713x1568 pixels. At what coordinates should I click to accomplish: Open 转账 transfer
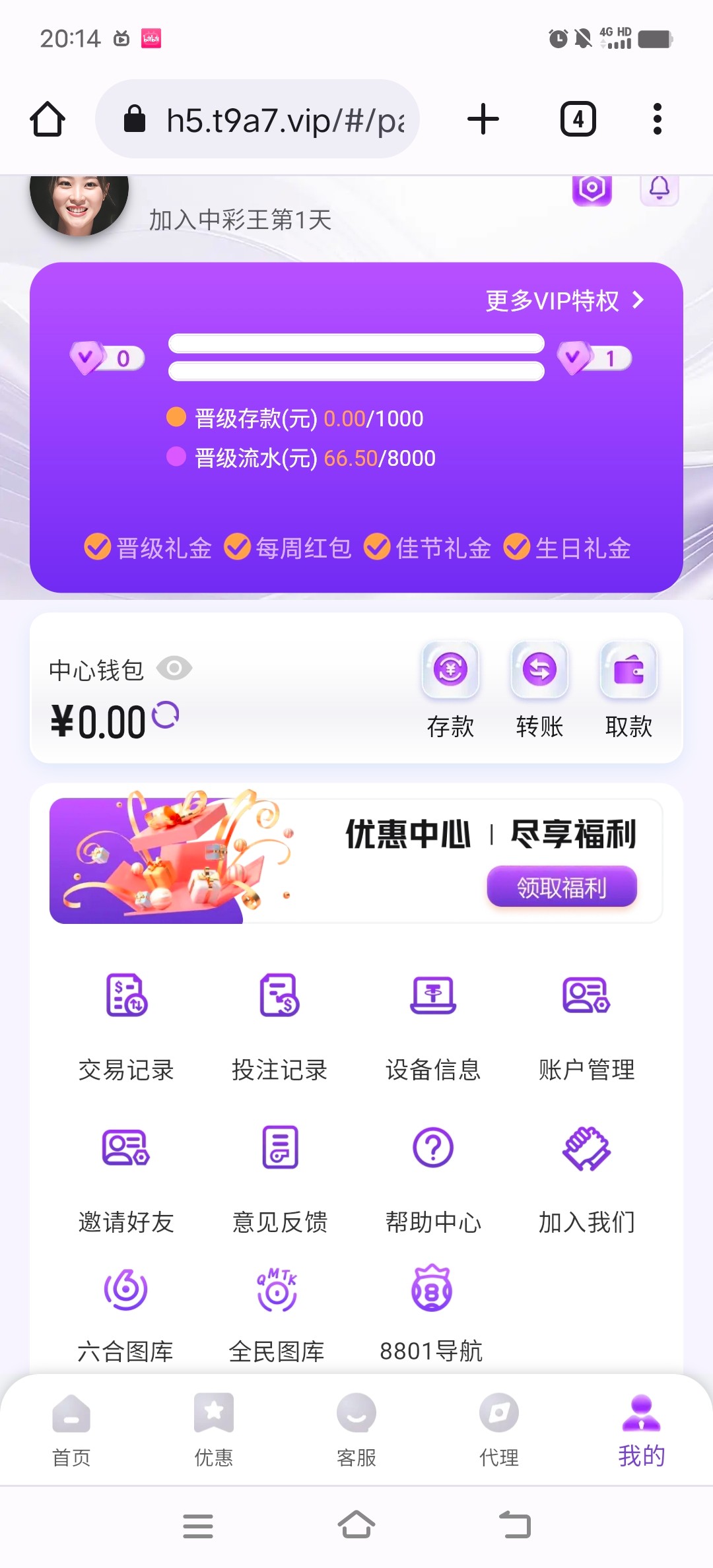(539, 690)
